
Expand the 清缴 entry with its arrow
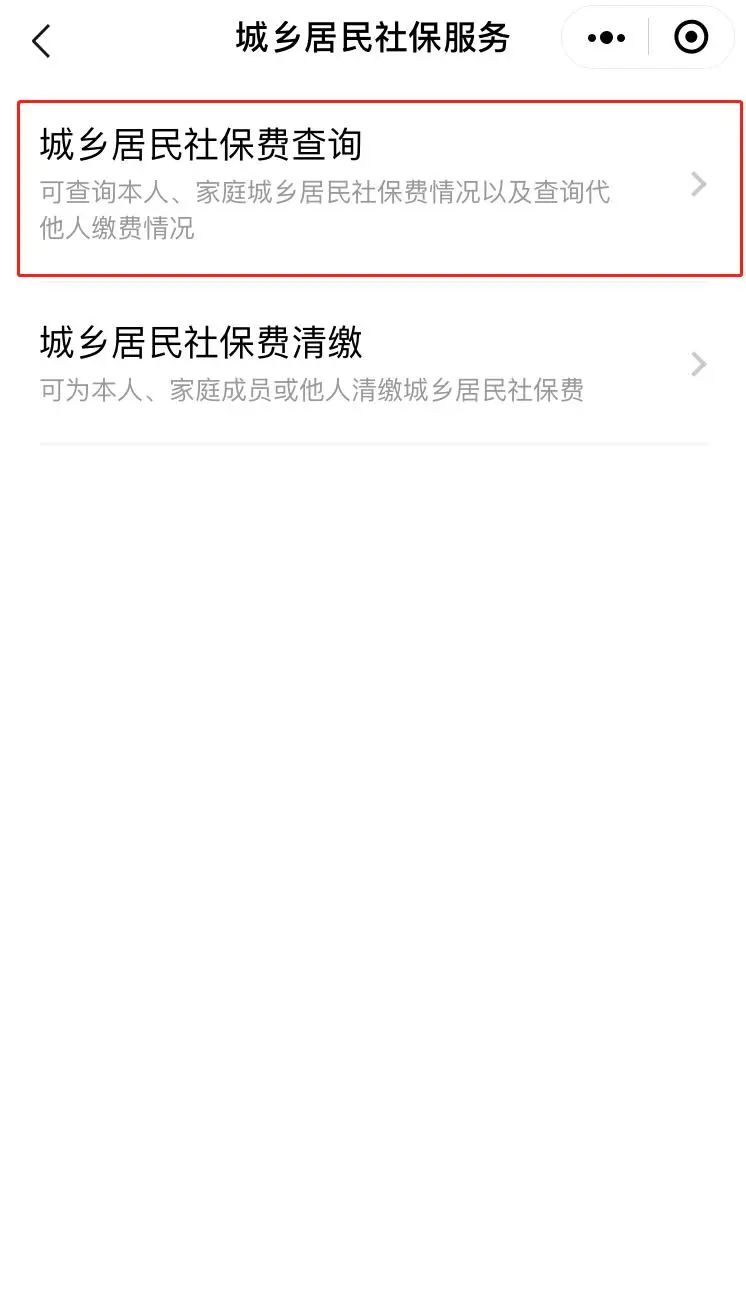698,364
